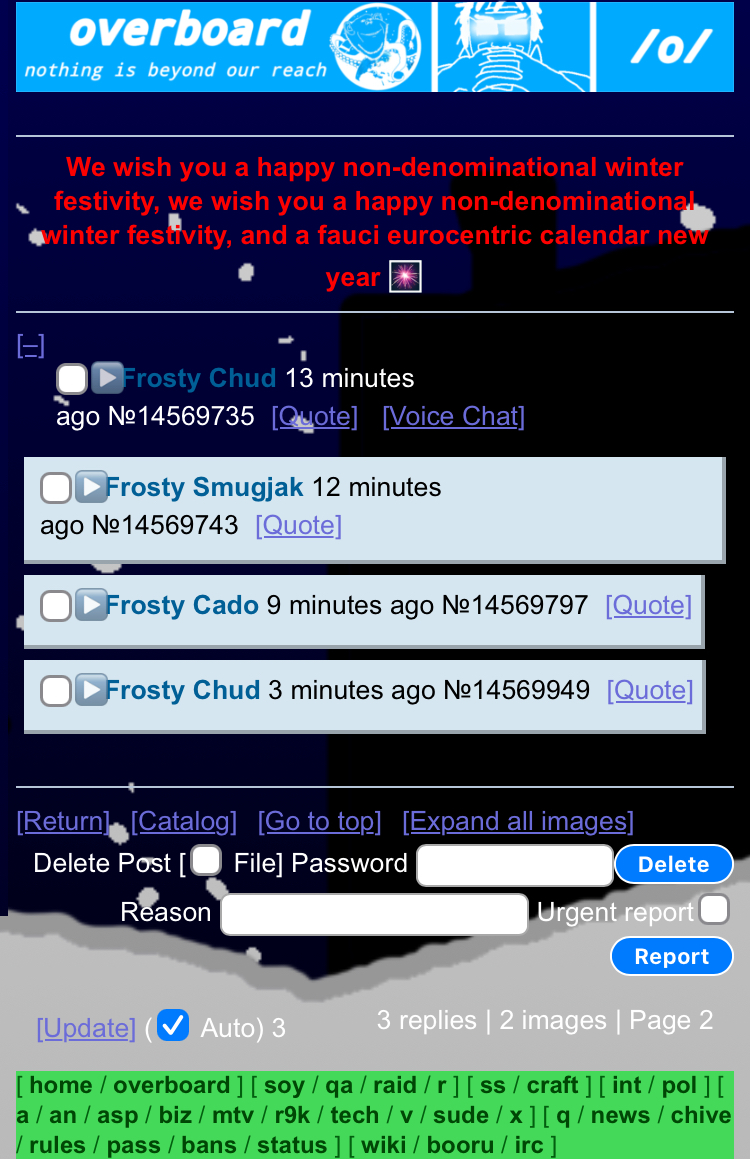
Task: Uncheck the Auto update checkbox
Action: coord(173,1025)
